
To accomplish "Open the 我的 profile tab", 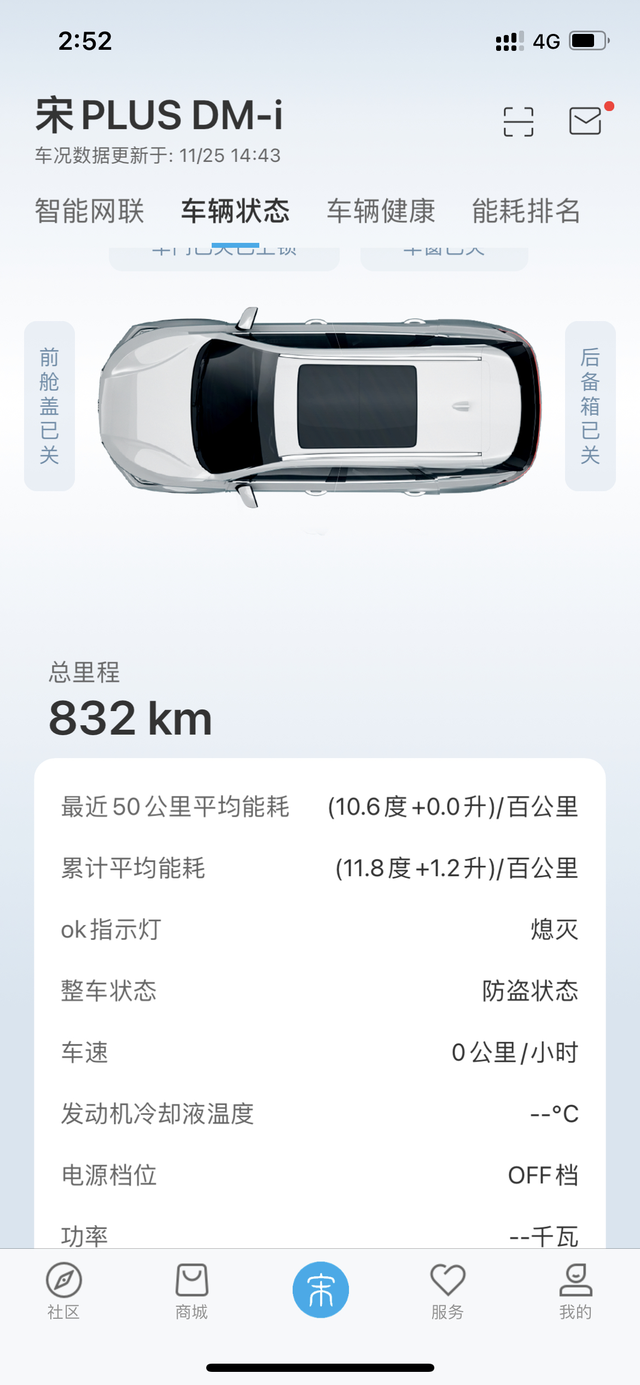I will (x=576, y=1291).
